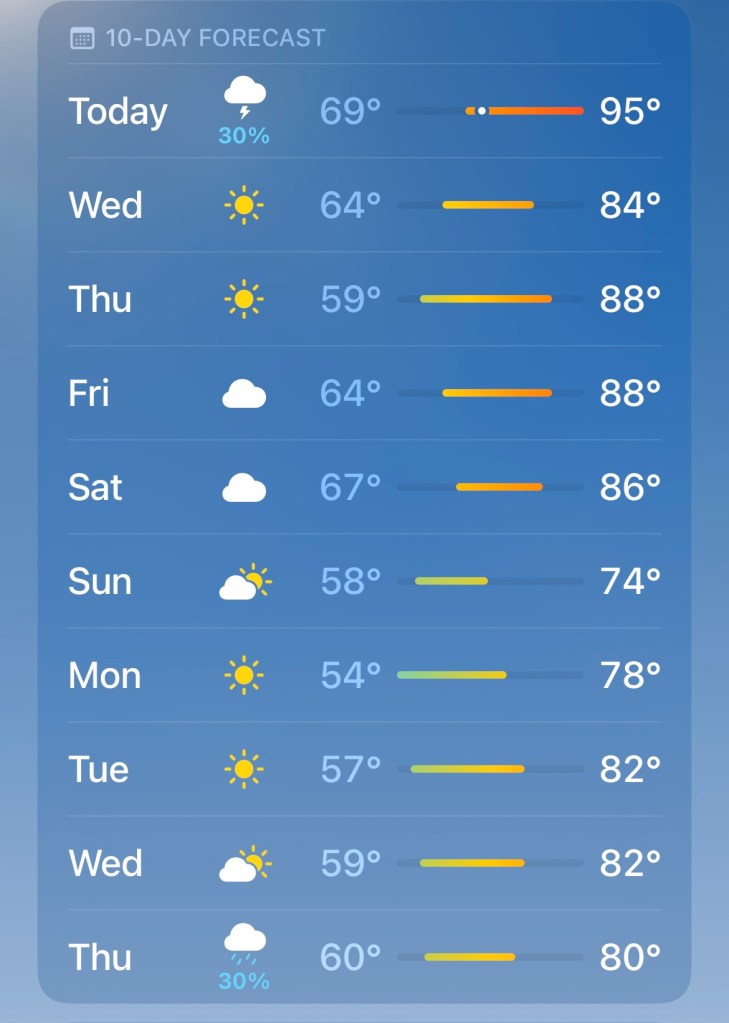
Task: Select the Thu row with 88° high
Action: [x=364, y=299]
